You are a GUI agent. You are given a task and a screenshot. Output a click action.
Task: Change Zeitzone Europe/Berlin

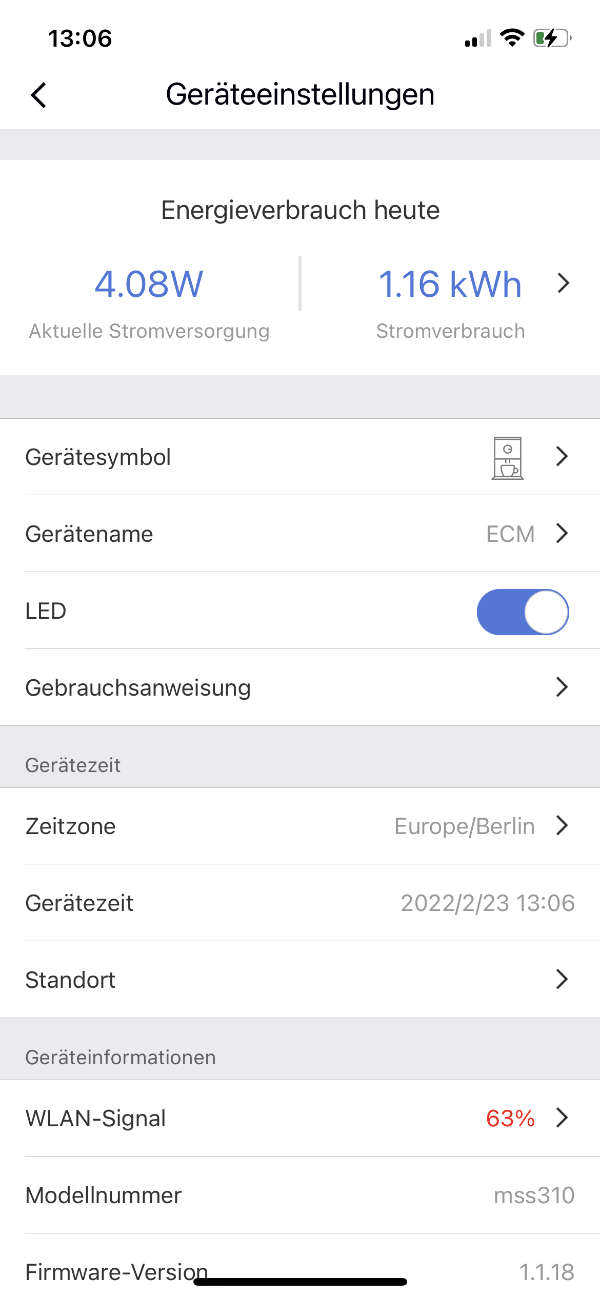[300, 826]
